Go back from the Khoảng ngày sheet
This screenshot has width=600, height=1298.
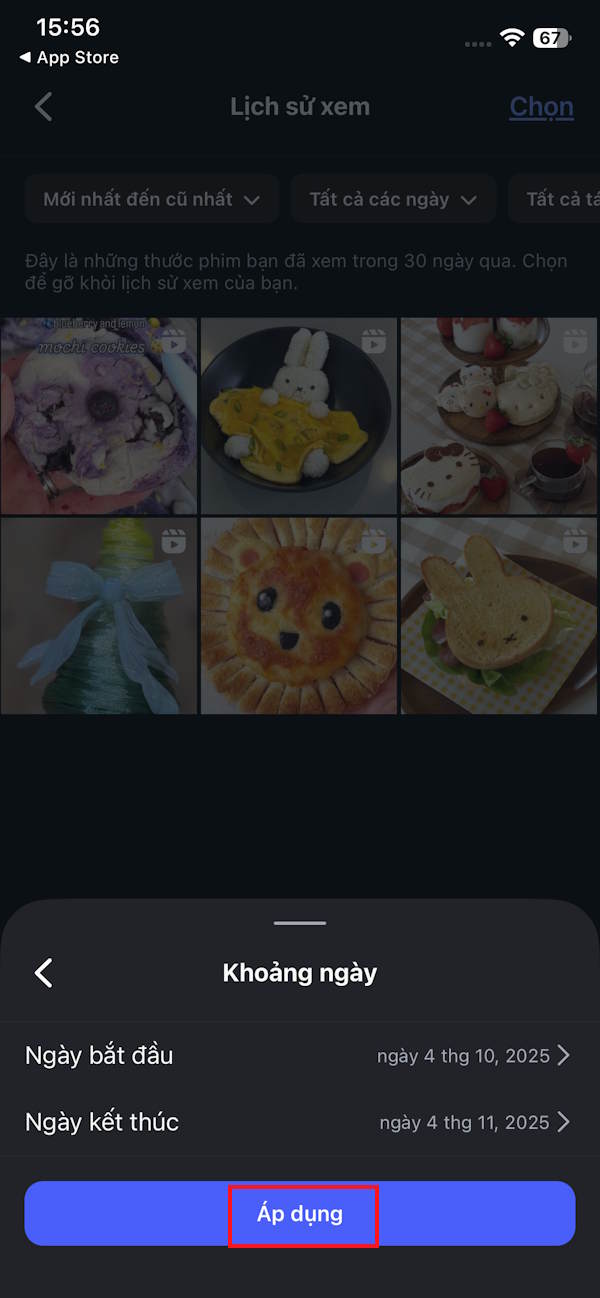pyautogui.click(x=43, y=973)
